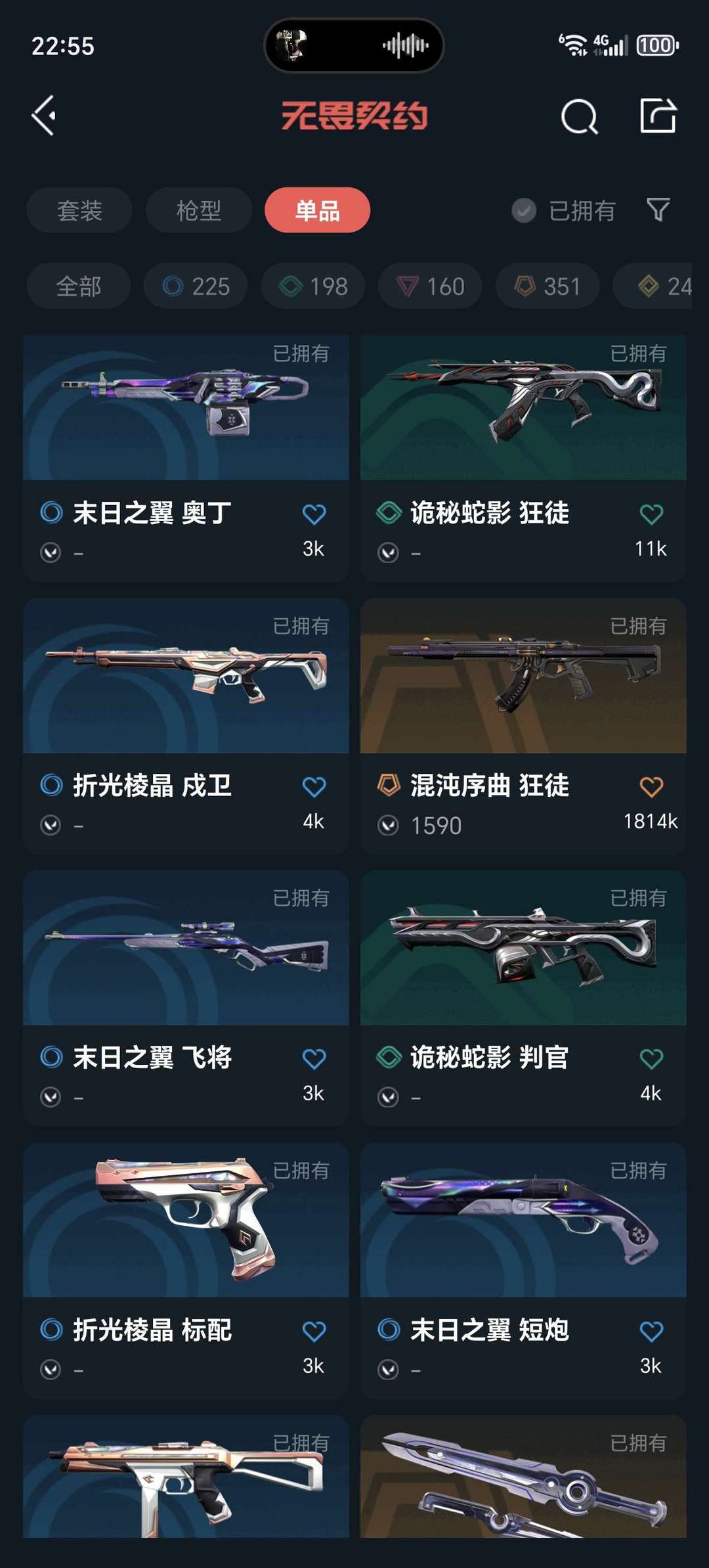The height and width of the screenshot is (1568, 709).
Task: Open the filter funnel icon
Action: 658,210
